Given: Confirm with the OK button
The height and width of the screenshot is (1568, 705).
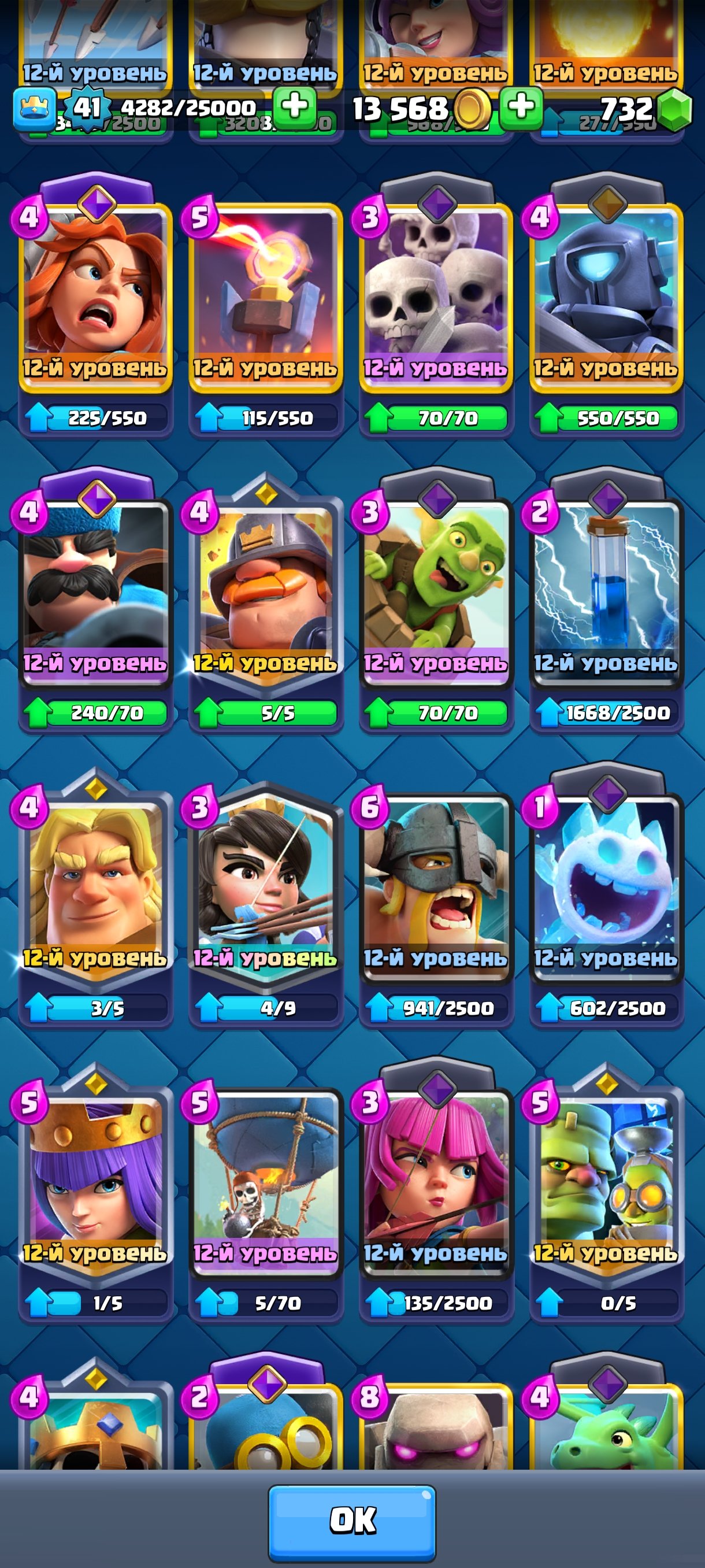Looking at the screenshot, I should 351,1519.
